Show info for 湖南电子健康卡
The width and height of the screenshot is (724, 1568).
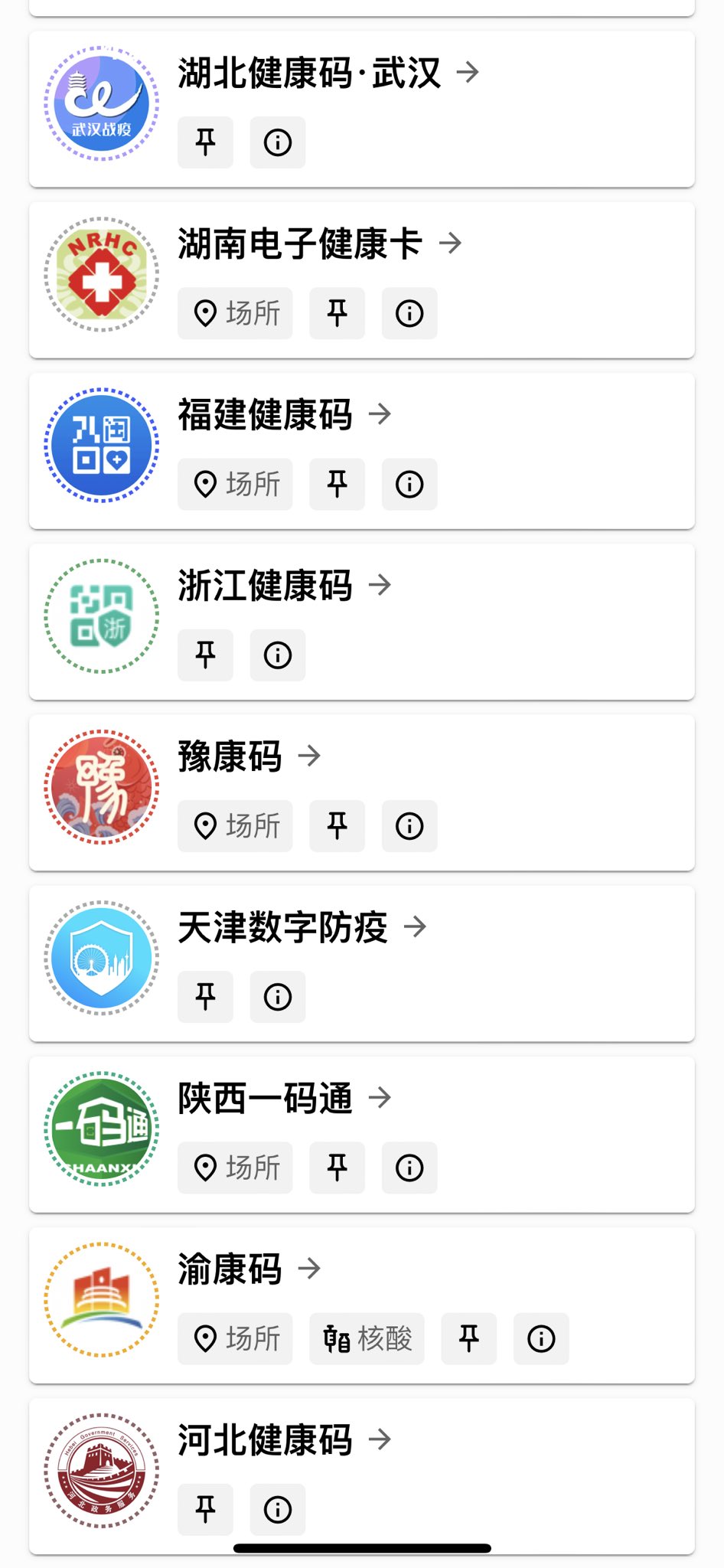click(x=409, y=313)
